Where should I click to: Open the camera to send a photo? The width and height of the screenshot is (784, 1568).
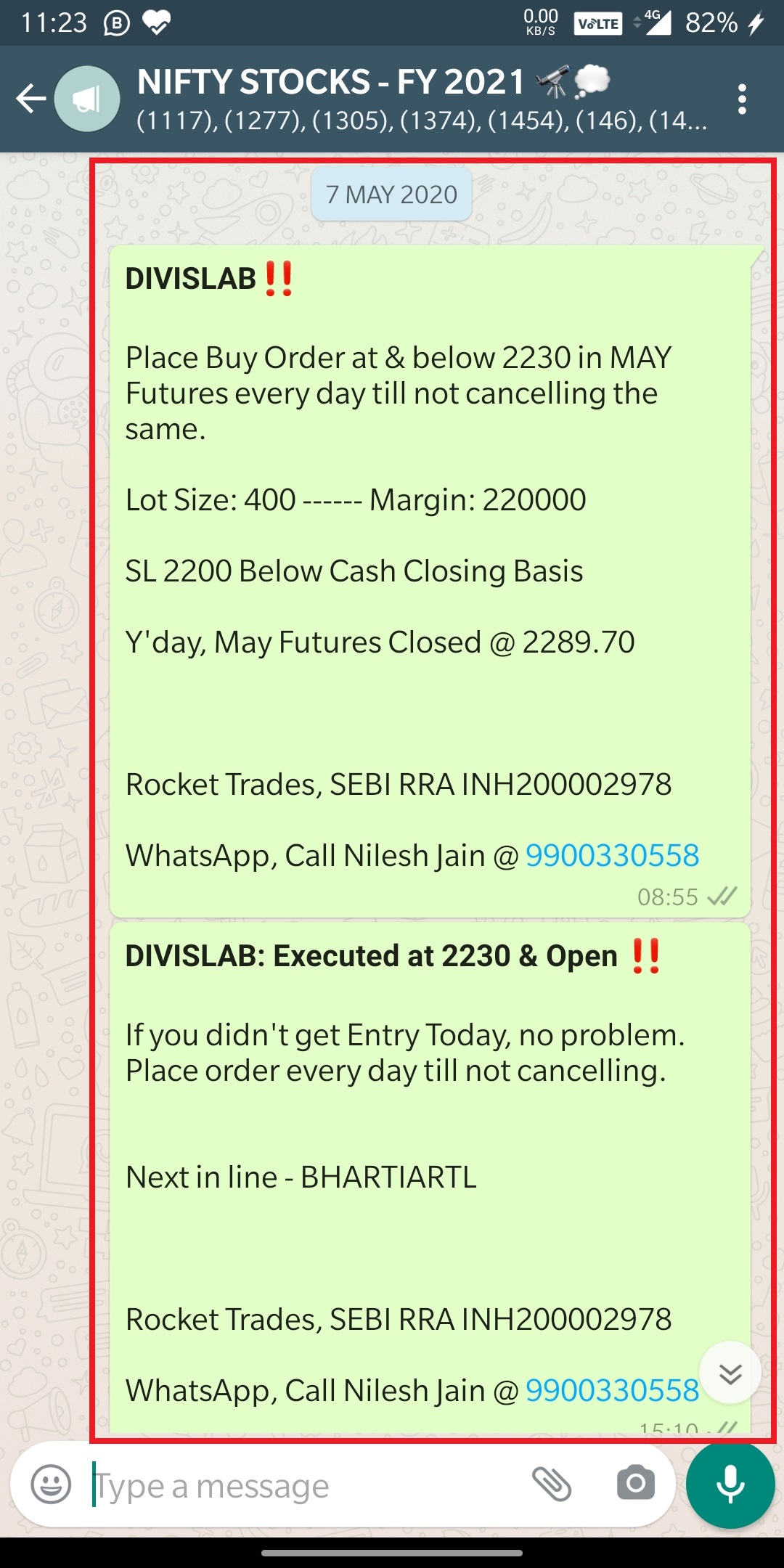[x=635, y=1483]
